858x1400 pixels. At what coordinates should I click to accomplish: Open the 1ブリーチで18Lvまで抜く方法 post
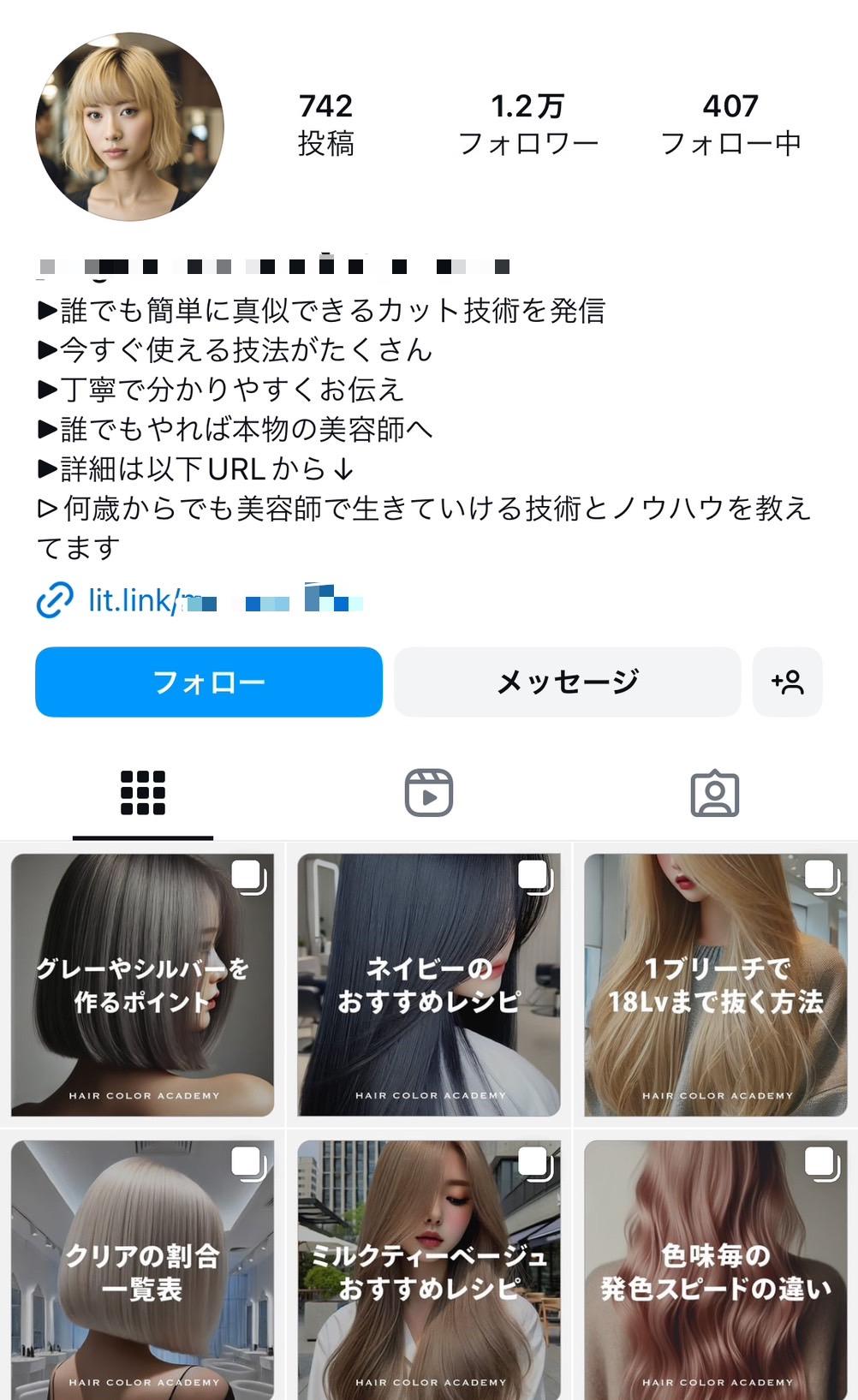pyautogui.click(x=716, y=985)
